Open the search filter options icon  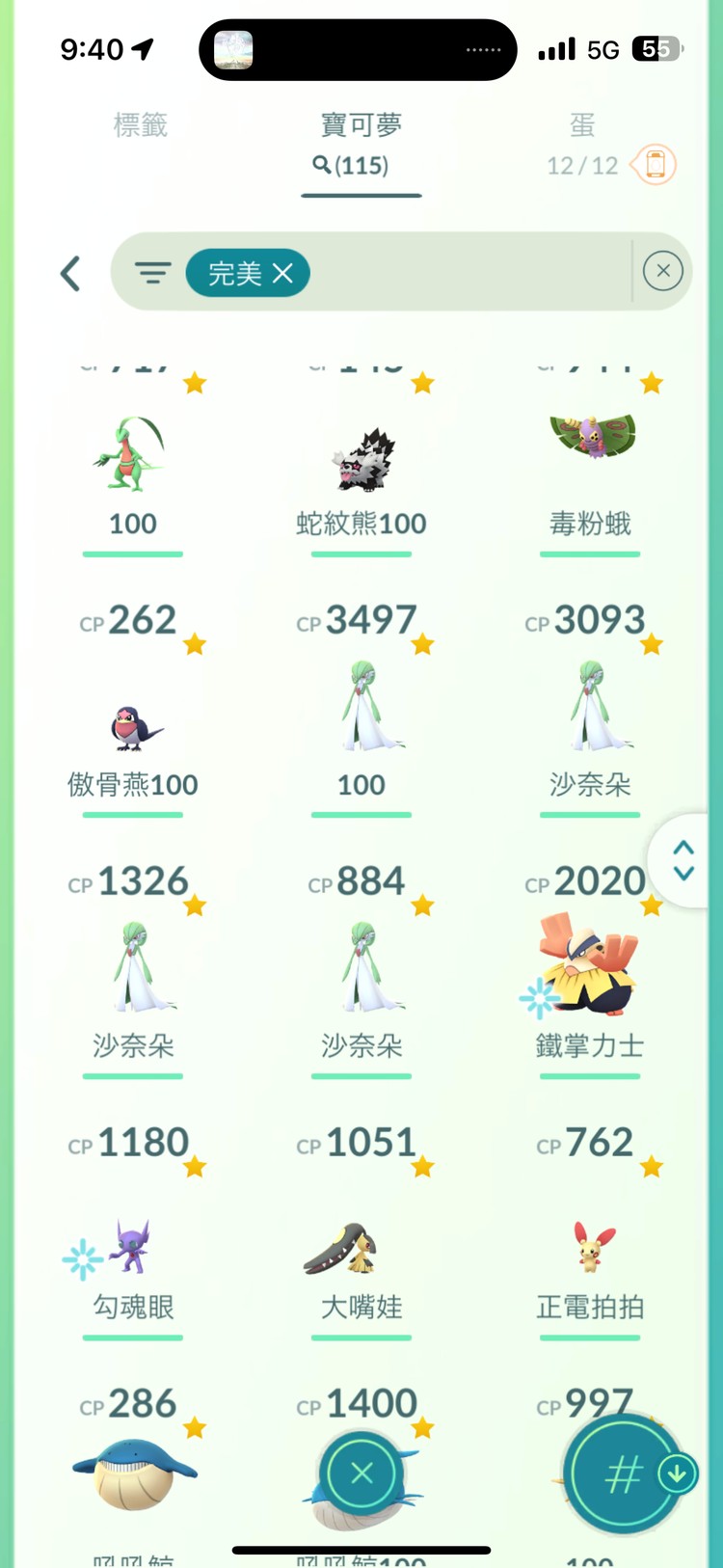[x=153, y=273]
